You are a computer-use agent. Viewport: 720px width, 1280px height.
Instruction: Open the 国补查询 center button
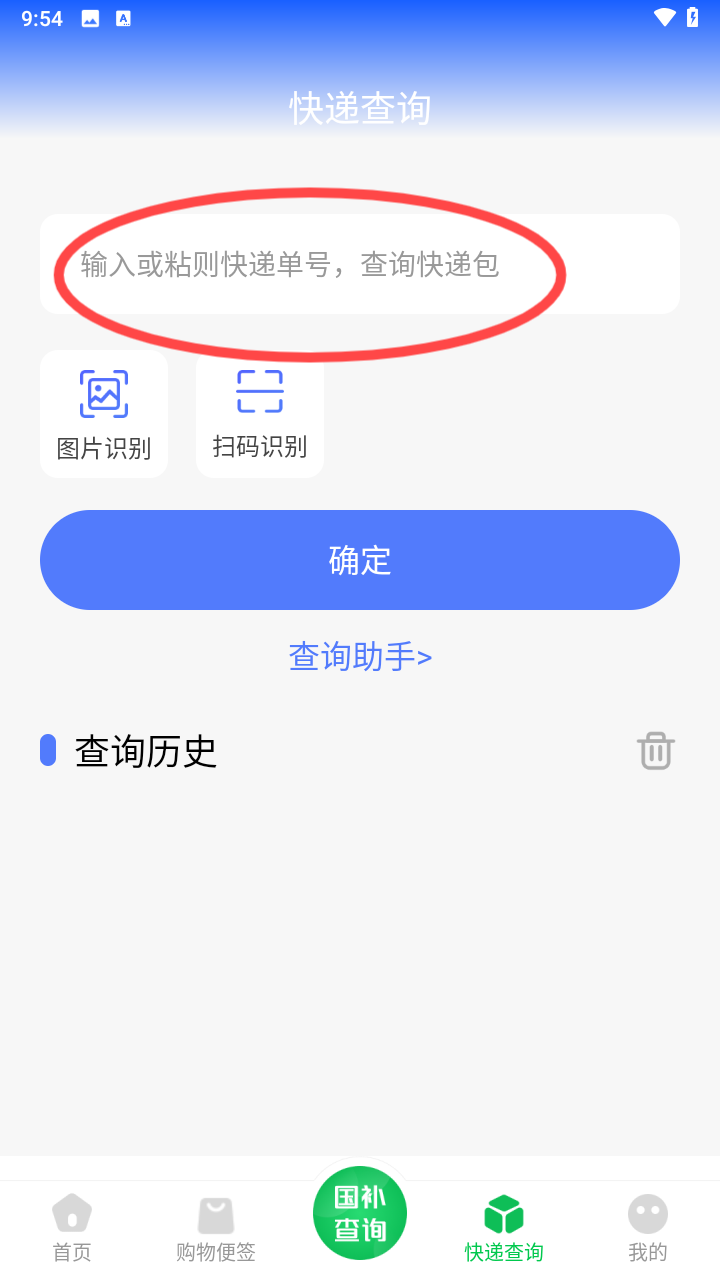click(360, 1213)
